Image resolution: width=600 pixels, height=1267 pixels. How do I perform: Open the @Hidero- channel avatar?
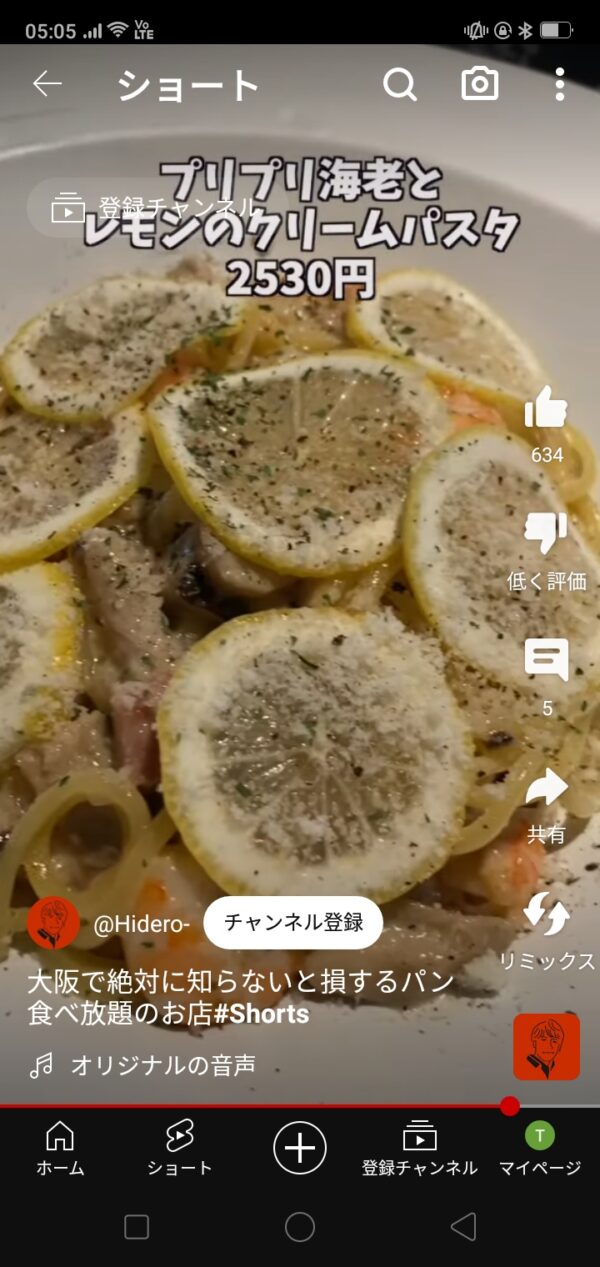pyautogui.click(x=53, y=923)
